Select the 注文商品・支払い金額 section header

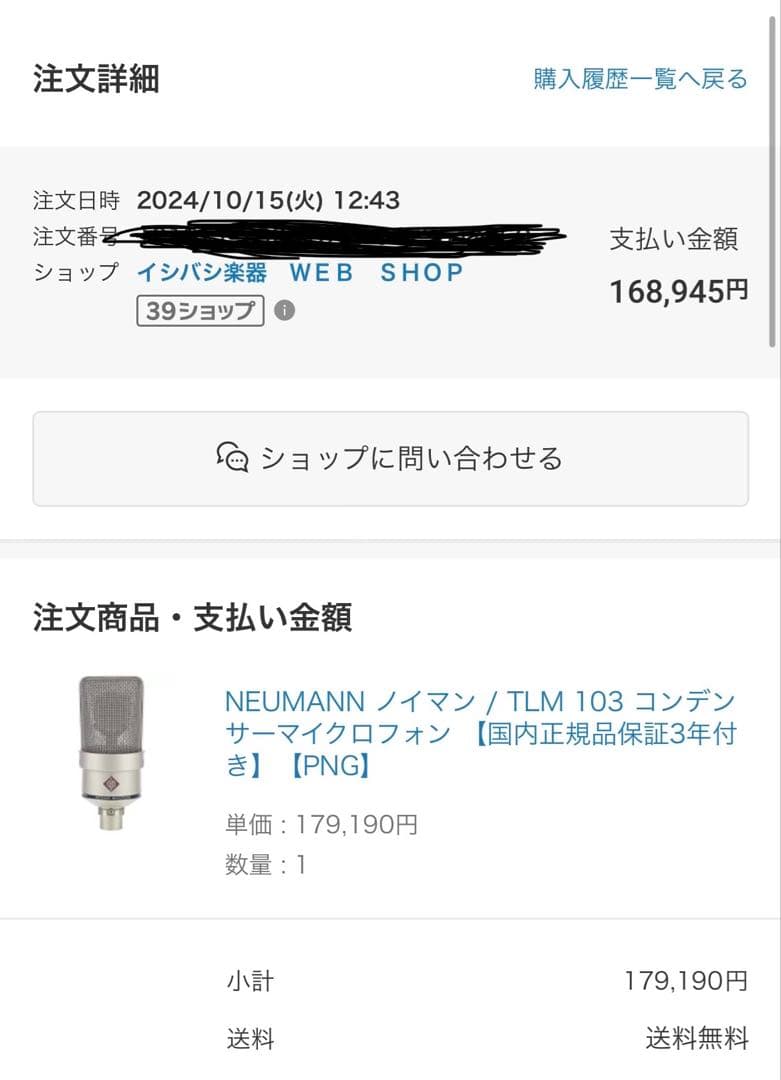coord(194,617)
